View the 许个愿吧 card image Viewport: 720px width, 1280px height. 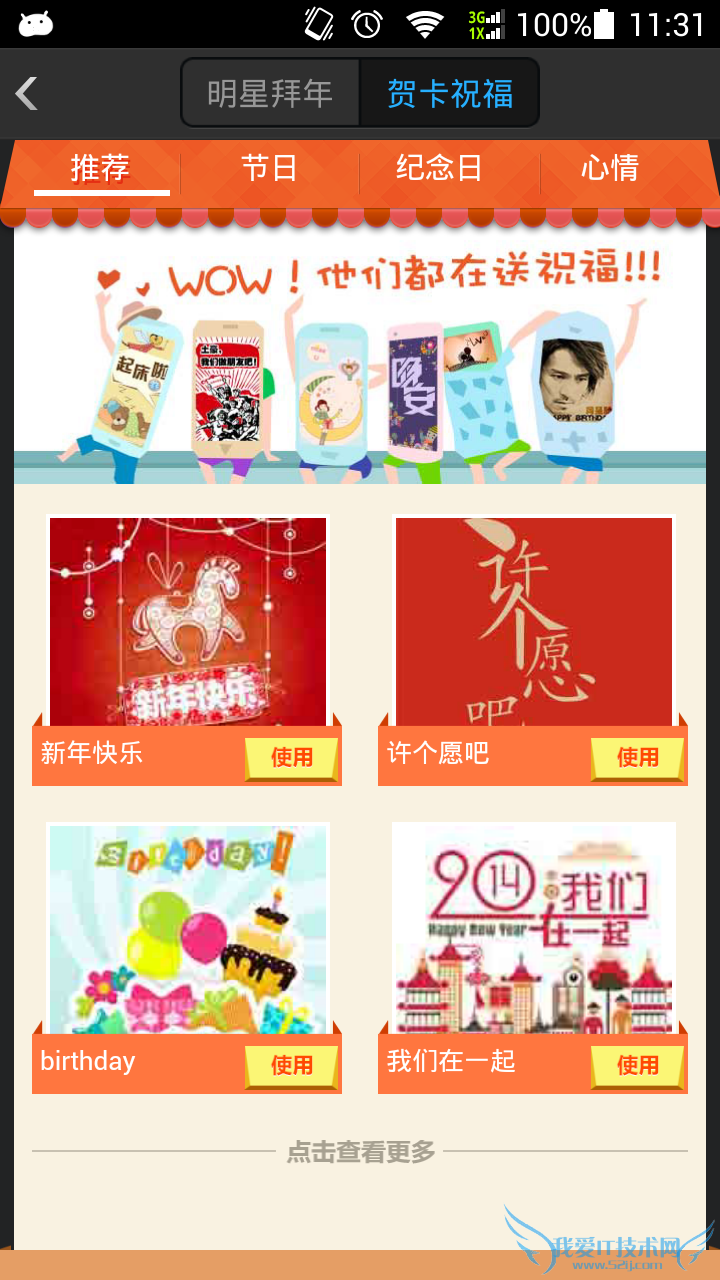tap(534, 621)
